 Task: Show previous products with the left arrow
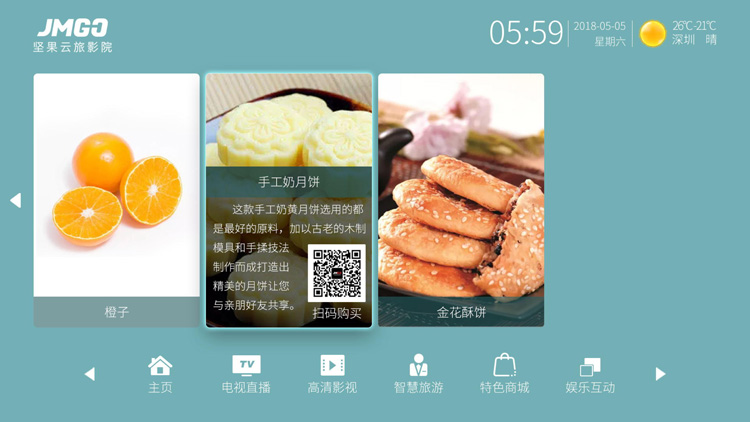[x=15, y=200]
